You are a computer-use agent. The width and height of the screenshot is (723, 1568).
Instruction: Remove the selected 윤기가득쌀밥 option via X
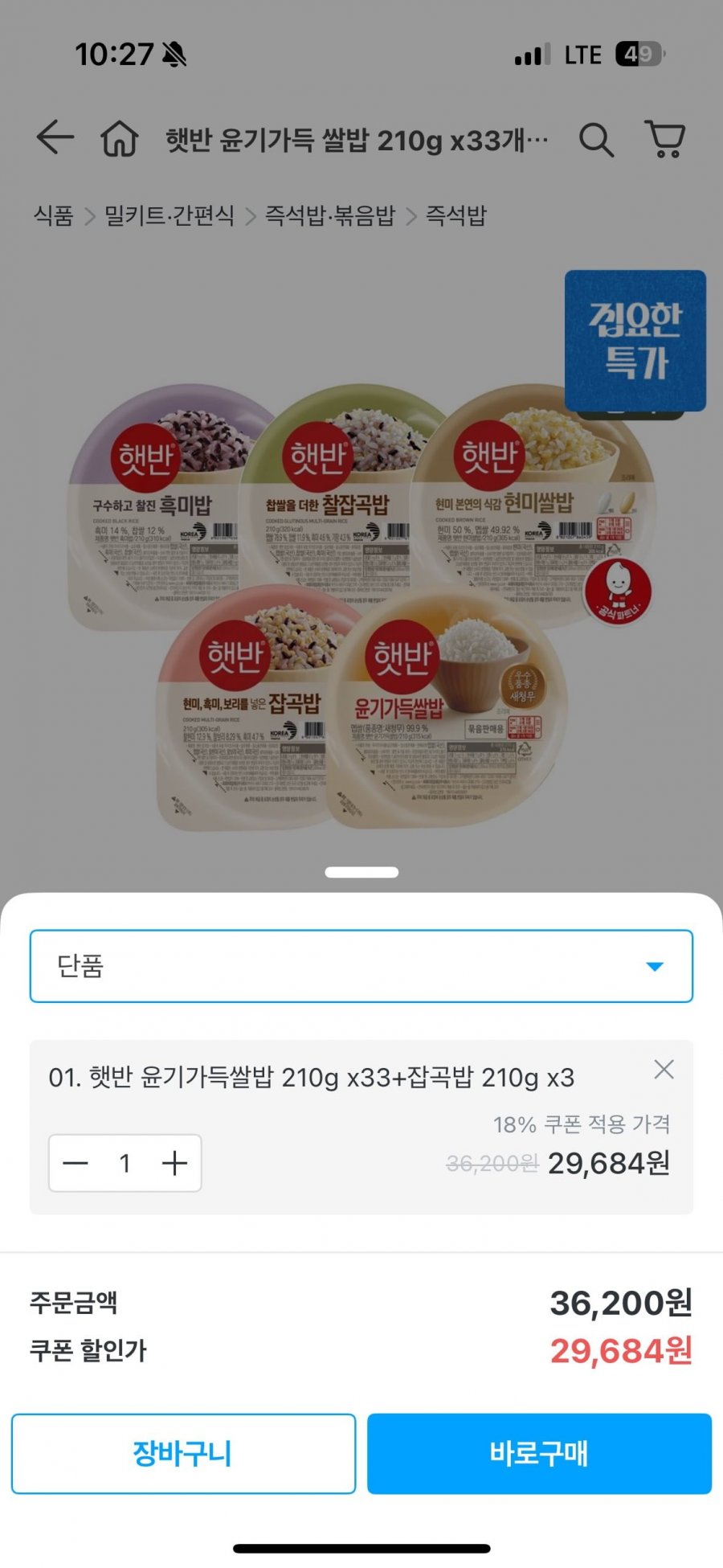[664, 1070]
